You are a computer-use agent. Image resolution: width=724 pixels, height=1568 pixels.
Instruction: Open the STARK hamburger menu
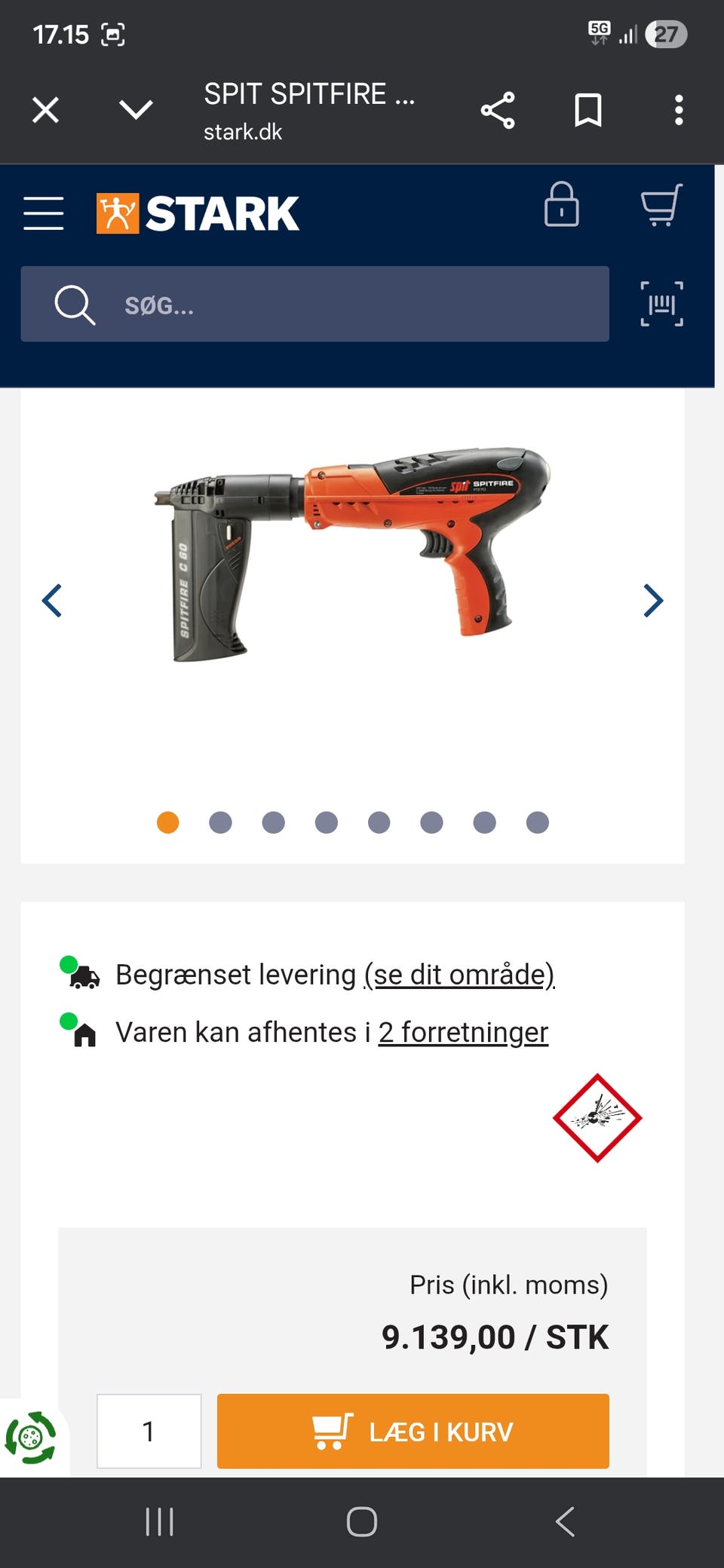[44, 213]
